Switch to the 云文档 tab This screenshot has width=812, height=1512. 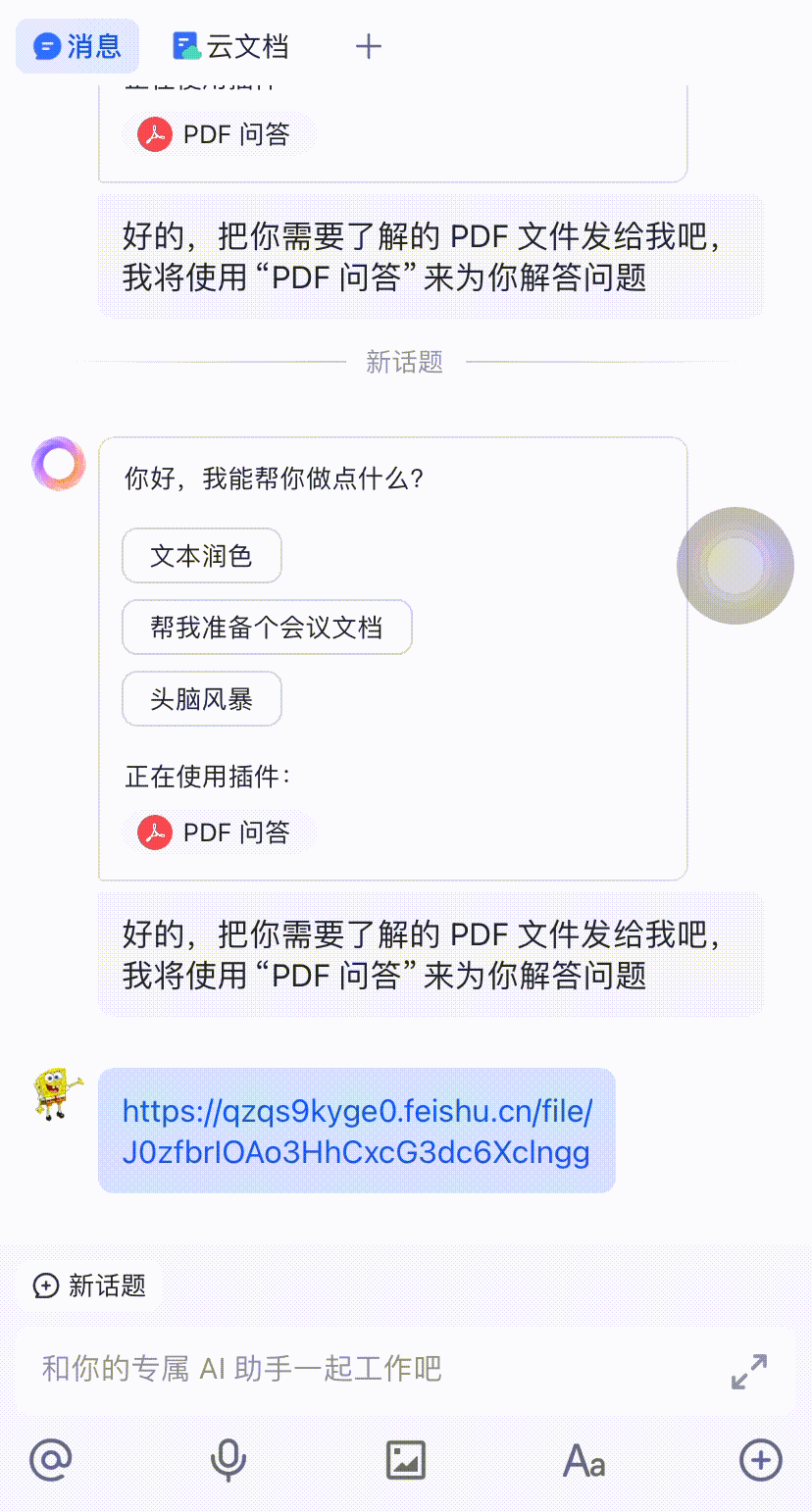(x=230, y=46)
